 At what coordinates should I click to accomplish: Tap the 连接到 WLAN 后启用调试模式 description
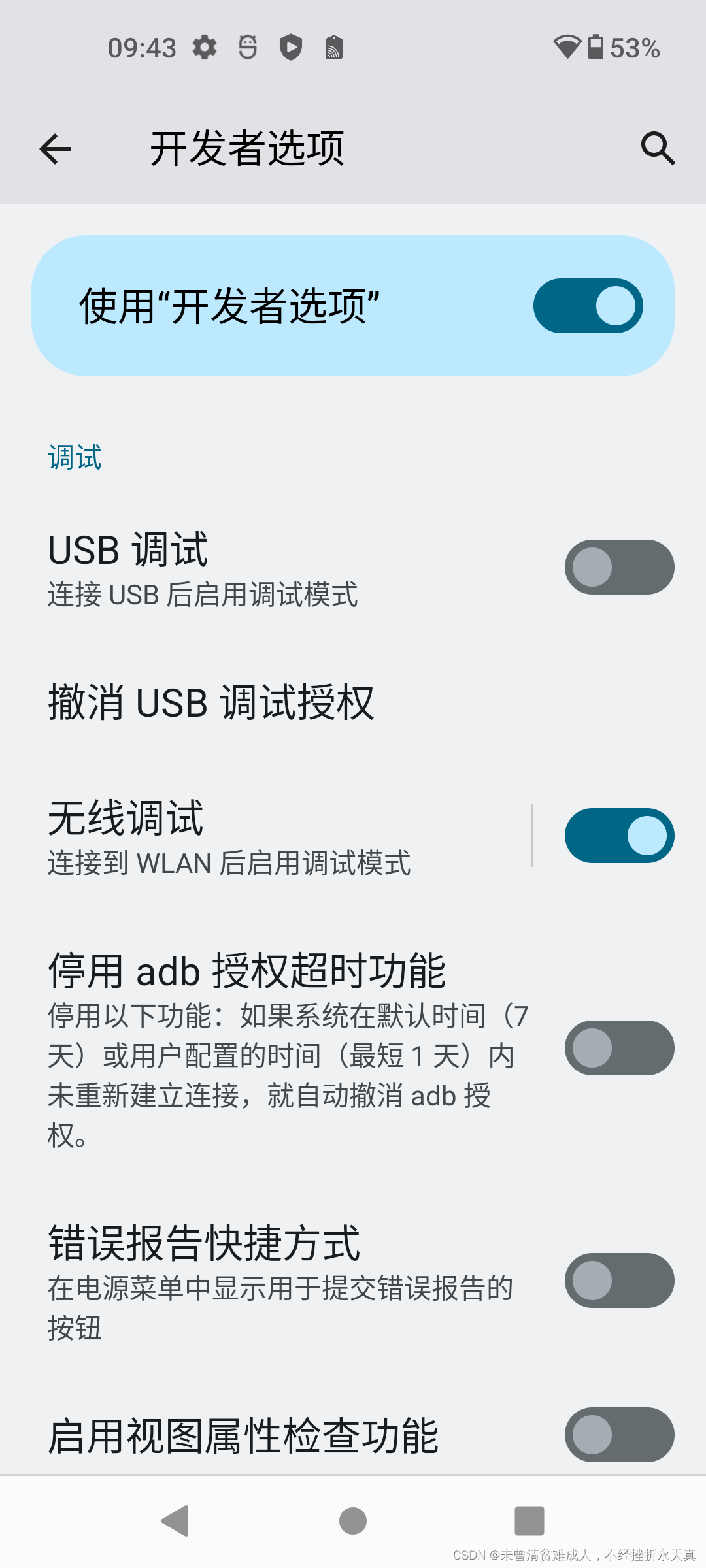pyautogui.click(x=227, y=864)
